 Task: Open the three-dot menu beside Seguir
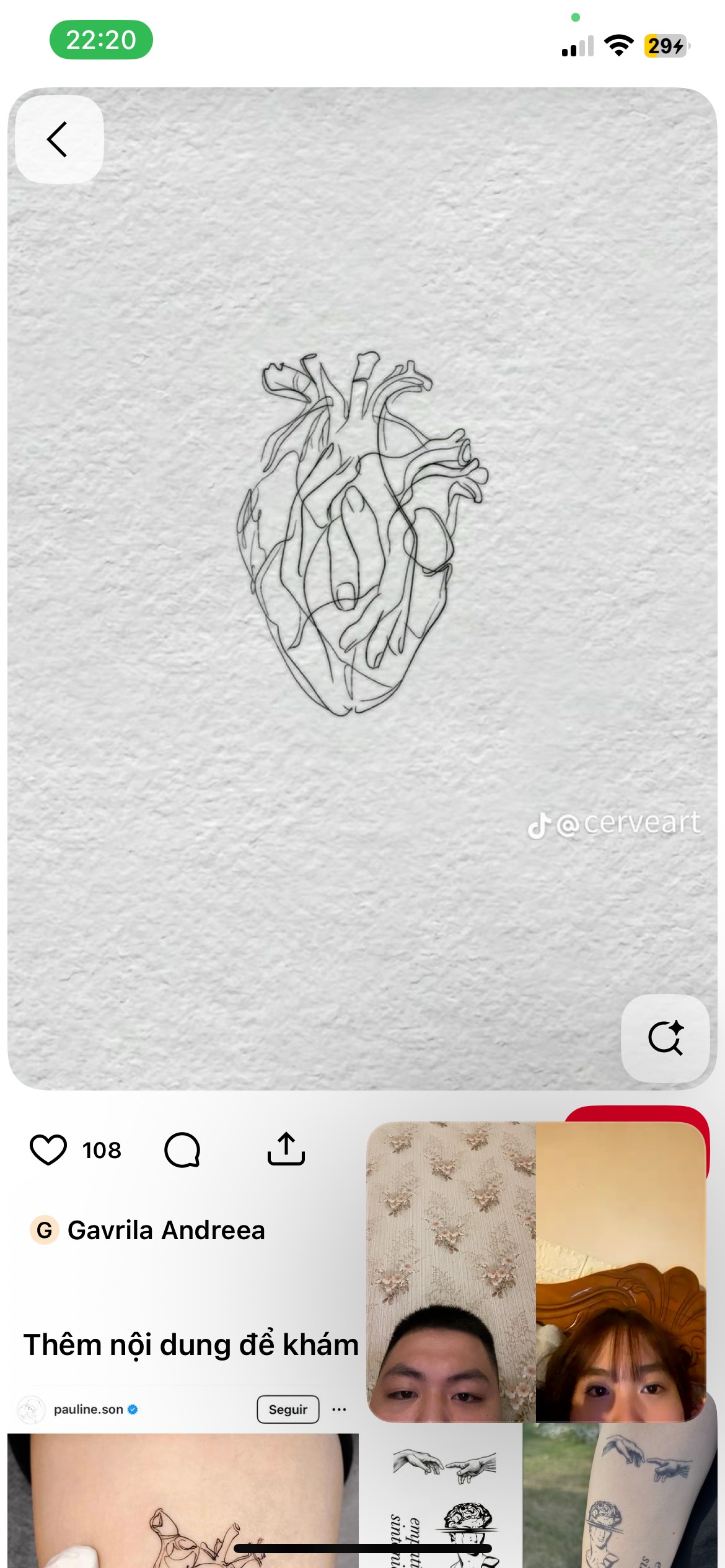339,1409
